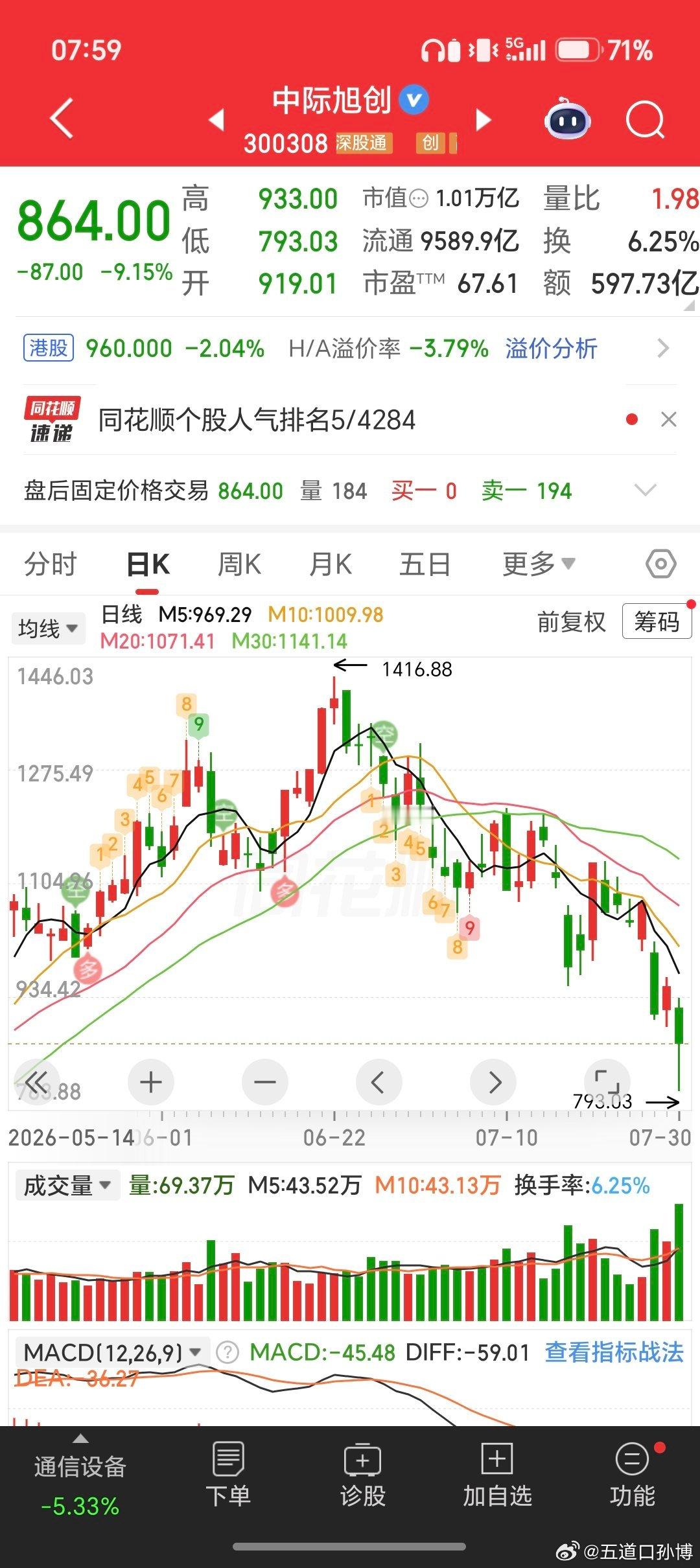Open chart settings hexagon icon
The image size is (700, 1568).
point(661,564)
